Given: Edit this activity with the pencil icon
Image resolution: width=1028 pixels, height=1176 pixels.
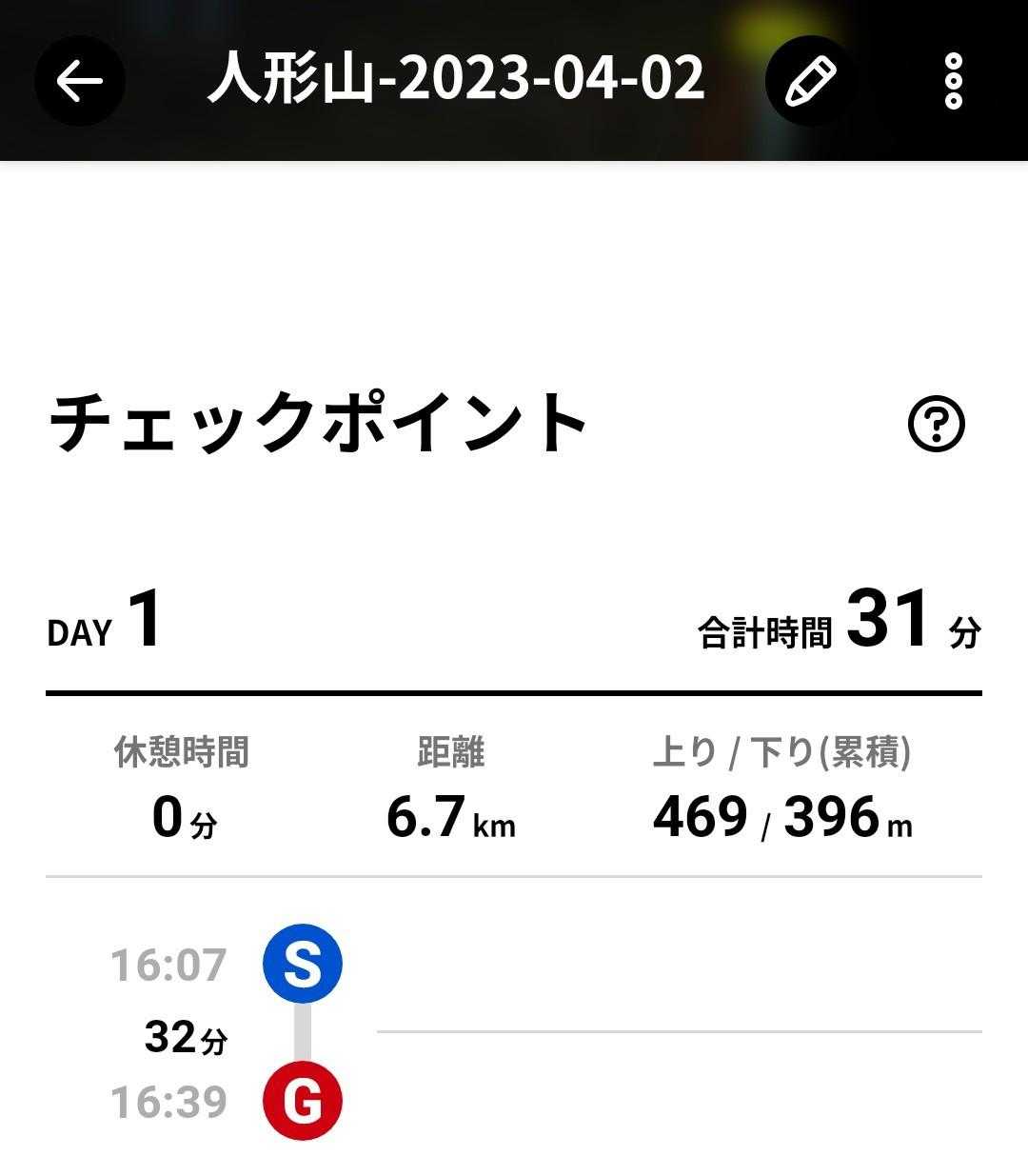Looking at the screenshot, I should [810, 81].
